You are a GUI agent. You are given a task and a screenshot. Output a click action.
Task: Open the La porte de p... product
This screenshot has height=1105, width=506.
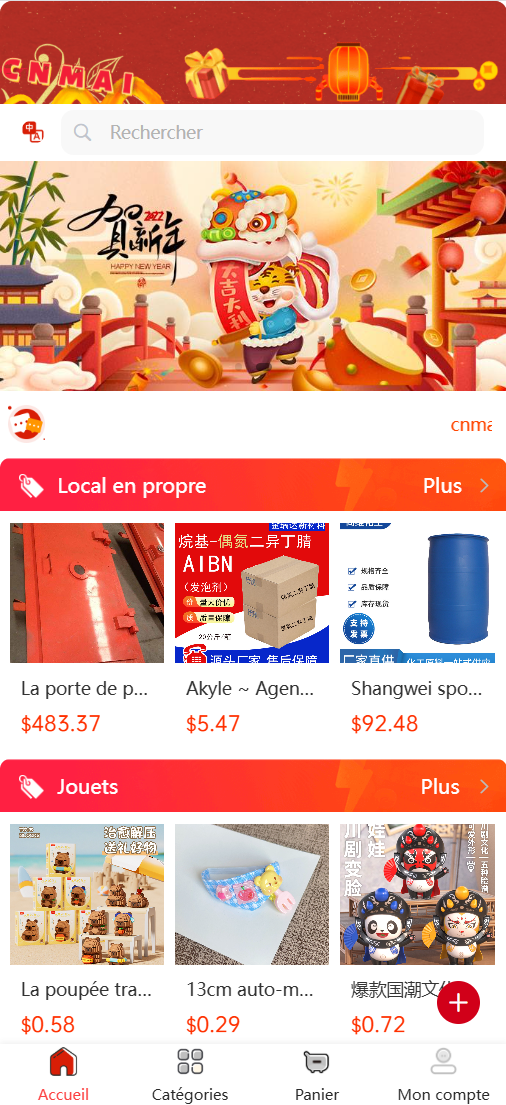point(87,629)
